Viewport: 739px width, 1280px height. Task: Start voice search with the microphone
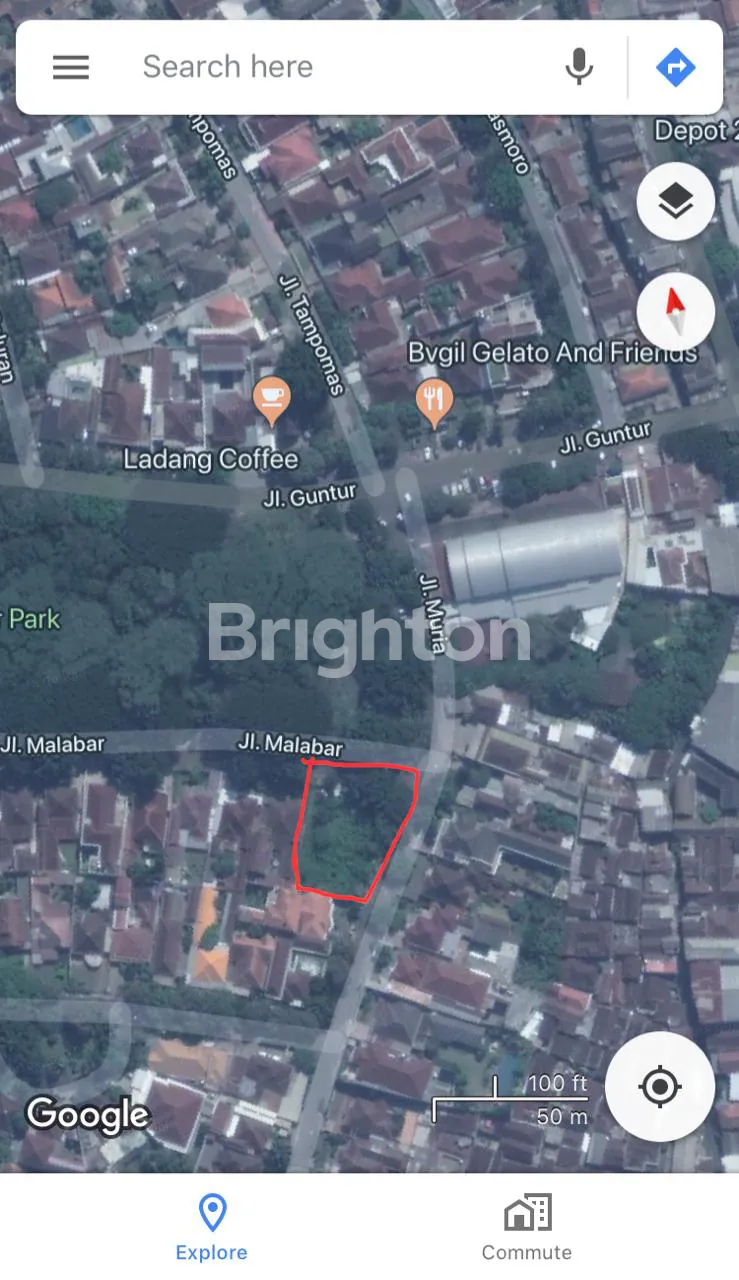tap(579, 67)
